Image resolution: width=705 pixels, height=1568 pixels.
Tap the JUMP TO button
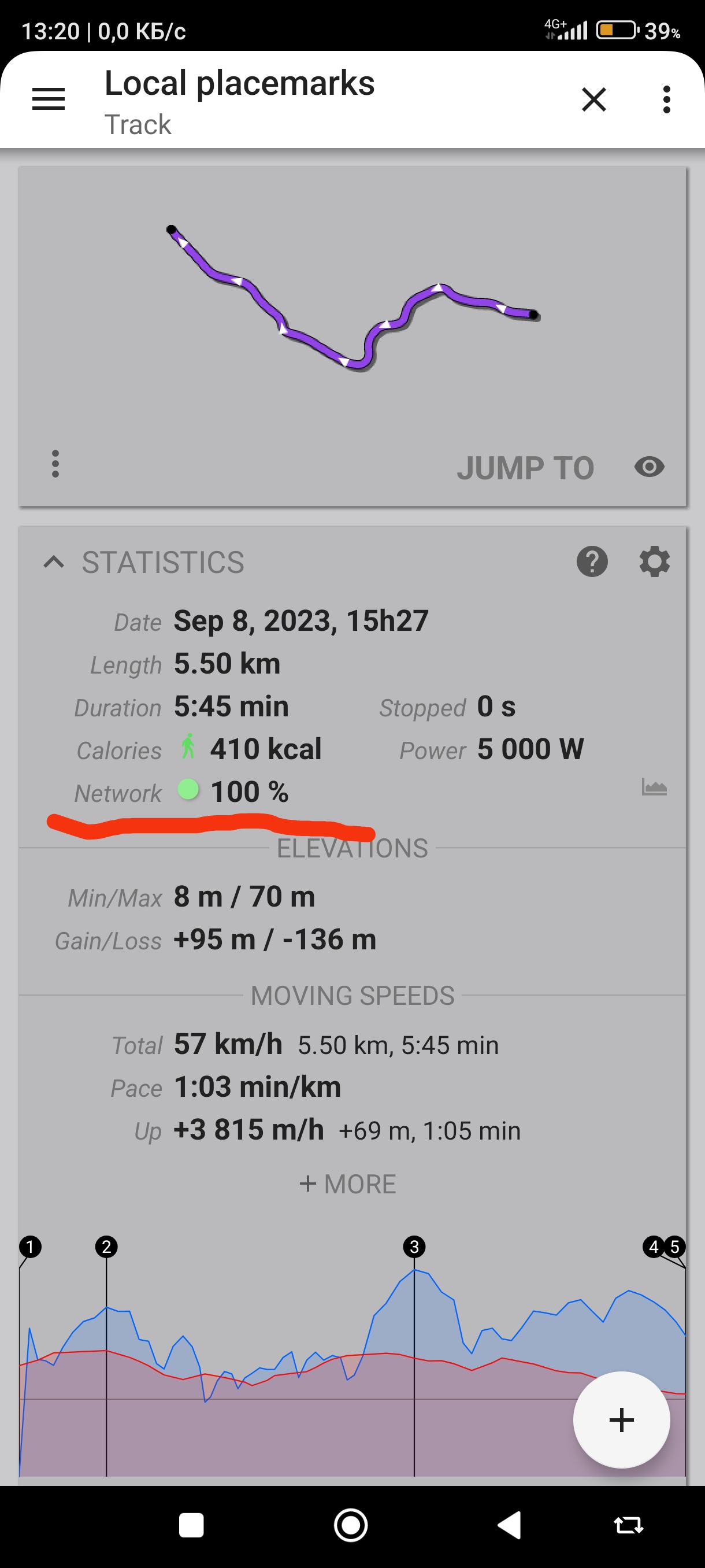tap(525, 468)
